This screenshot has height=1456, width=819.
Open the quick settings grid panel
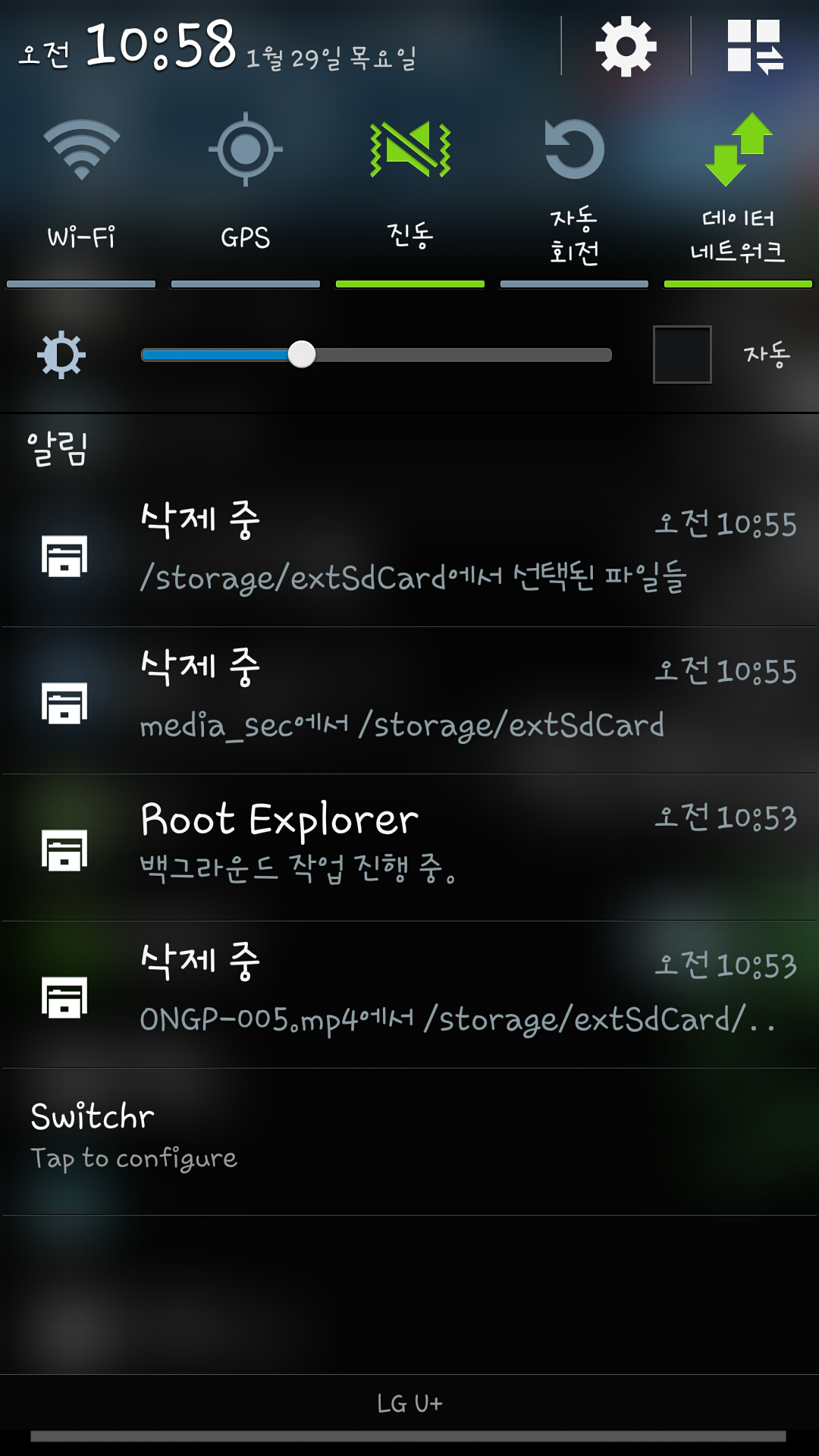click(x=755, y=47)
